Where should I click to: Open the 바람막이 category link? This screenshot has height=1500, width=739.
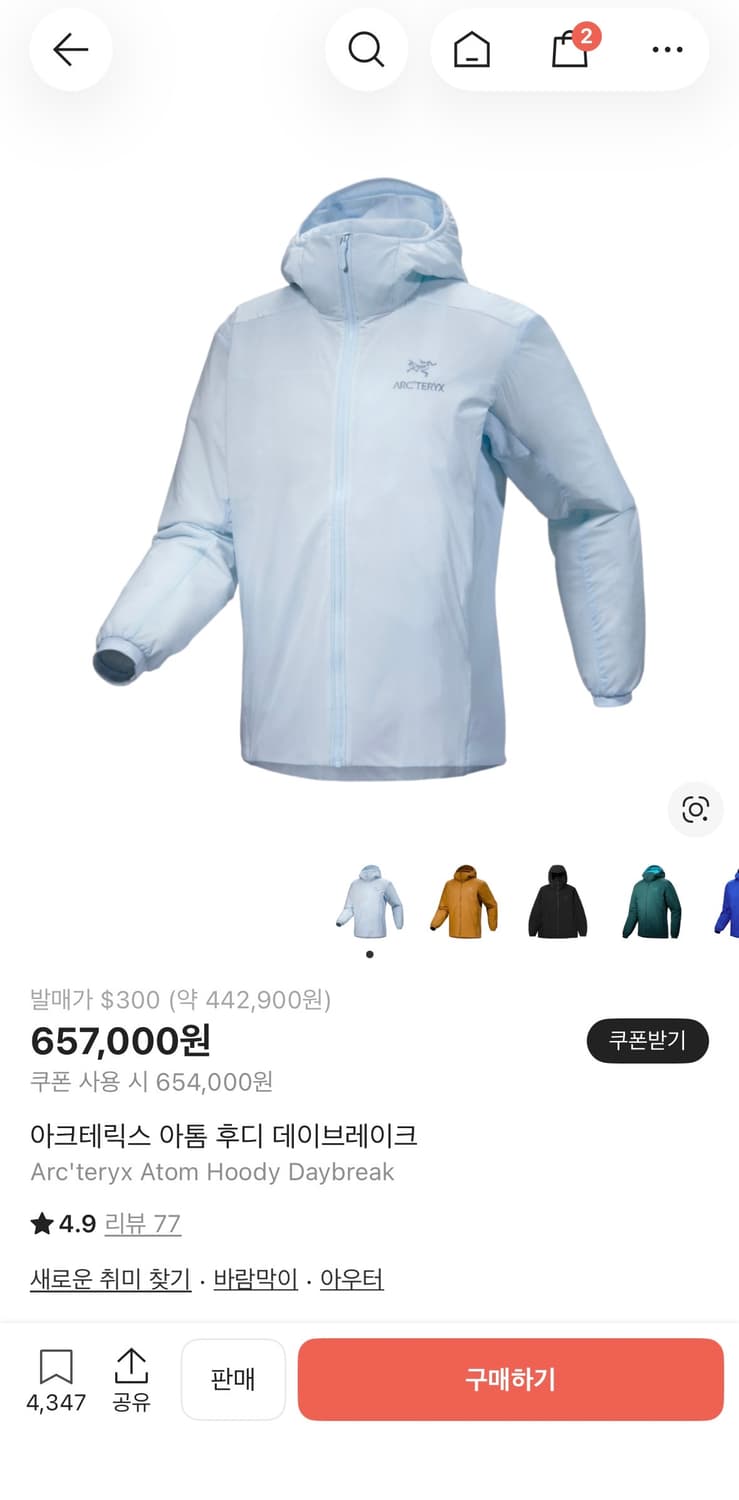pyautogui.click(x=254, y=1279)
